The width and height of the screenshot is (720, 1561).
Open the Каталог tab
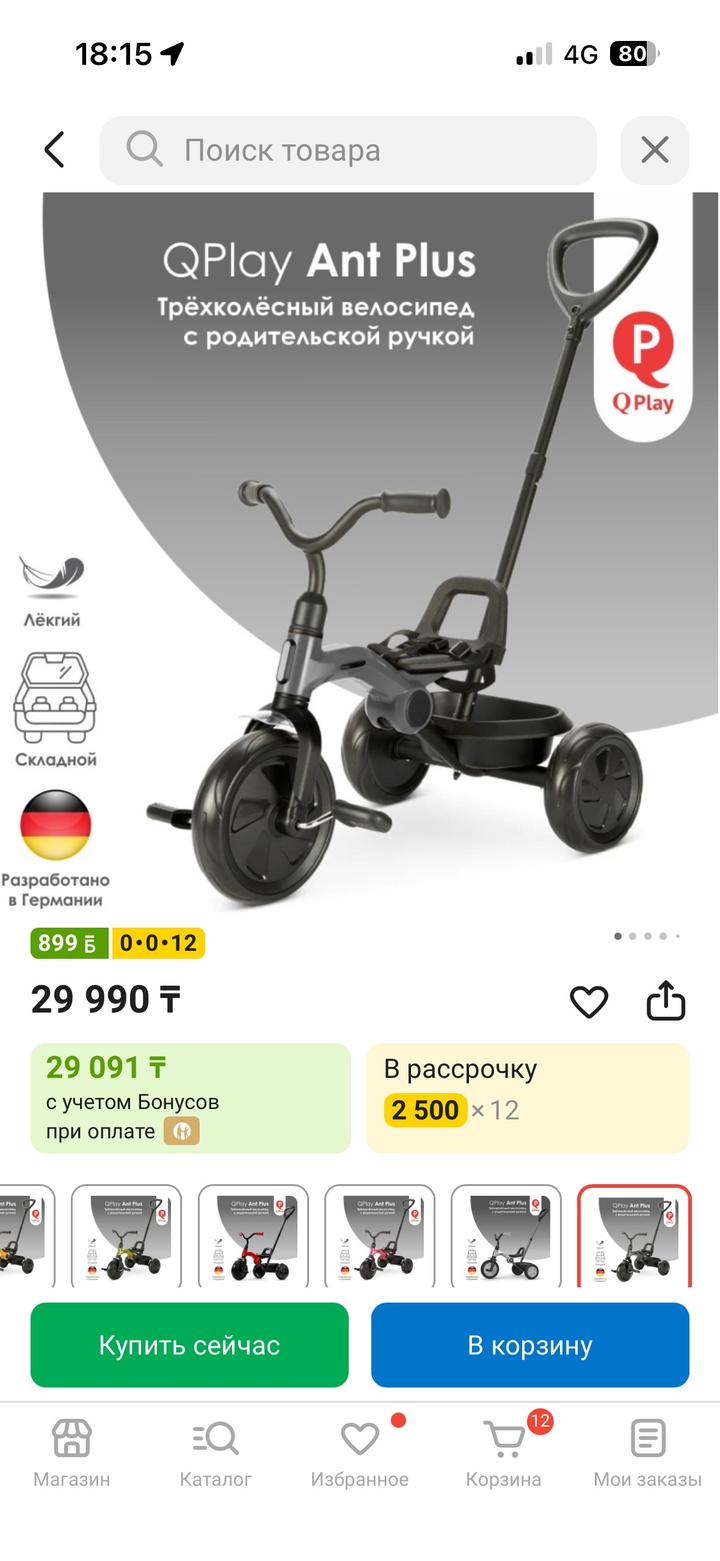[215, 1453]
